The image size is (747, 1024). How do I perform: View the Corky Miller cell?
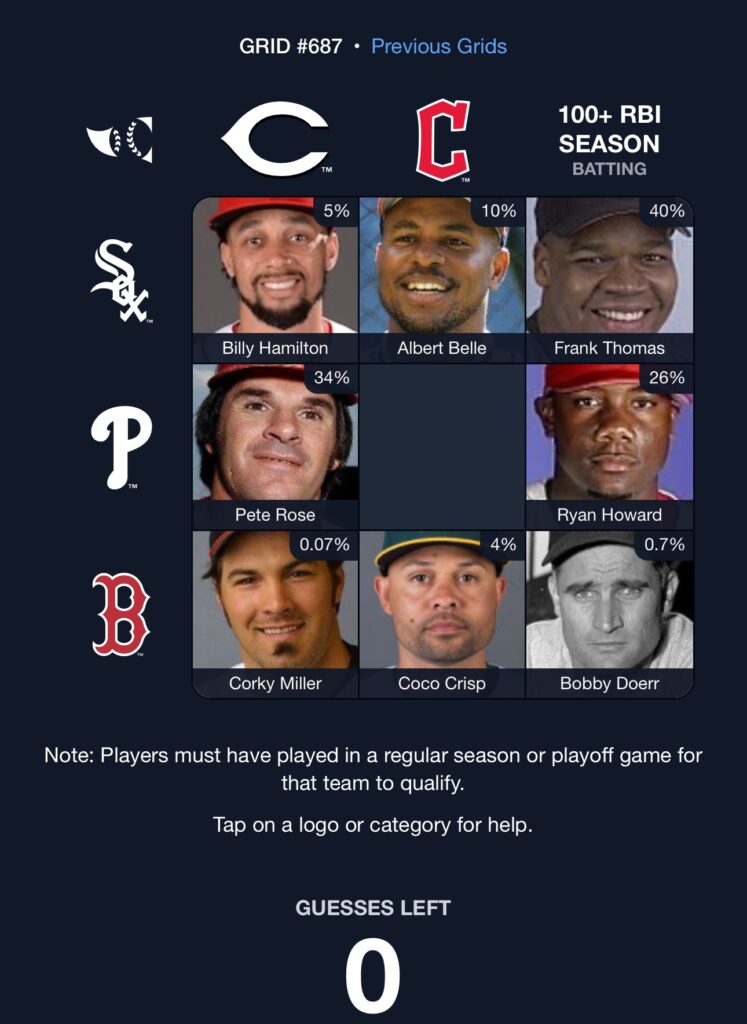click(275, 614)
